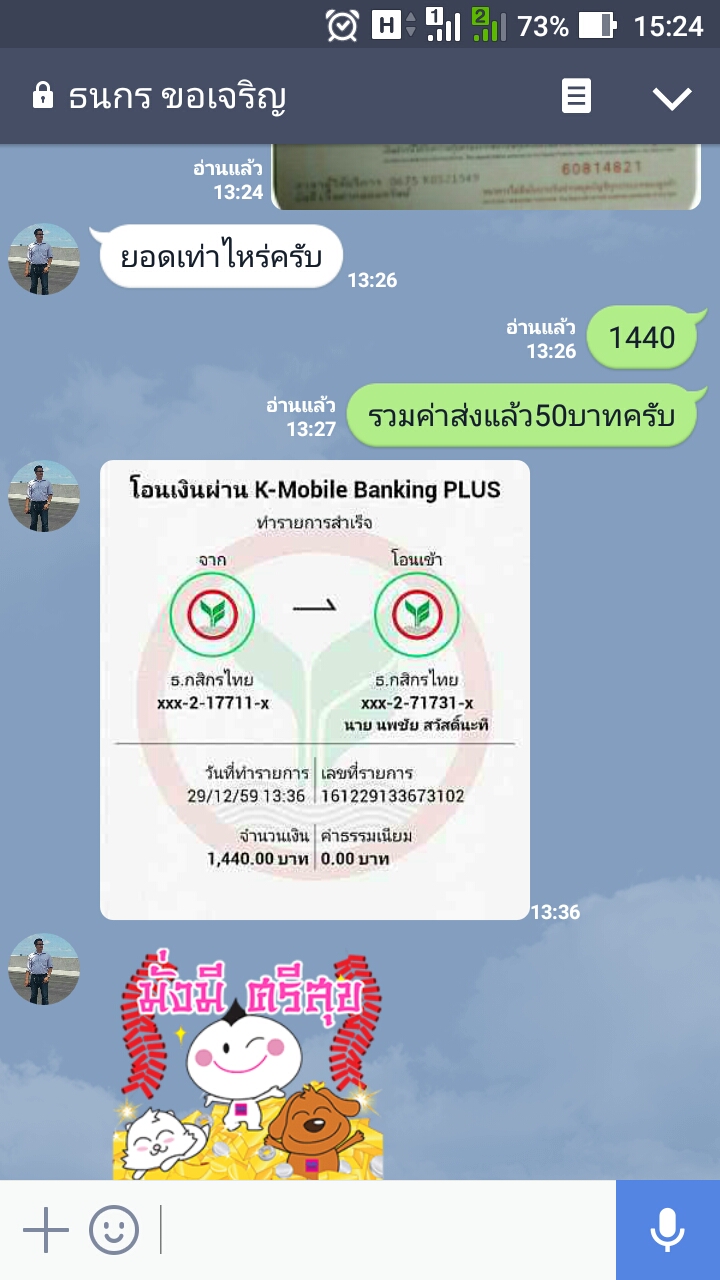Open the emoji sticker picker
The image size is (720, 1280).
[114, 1229]
